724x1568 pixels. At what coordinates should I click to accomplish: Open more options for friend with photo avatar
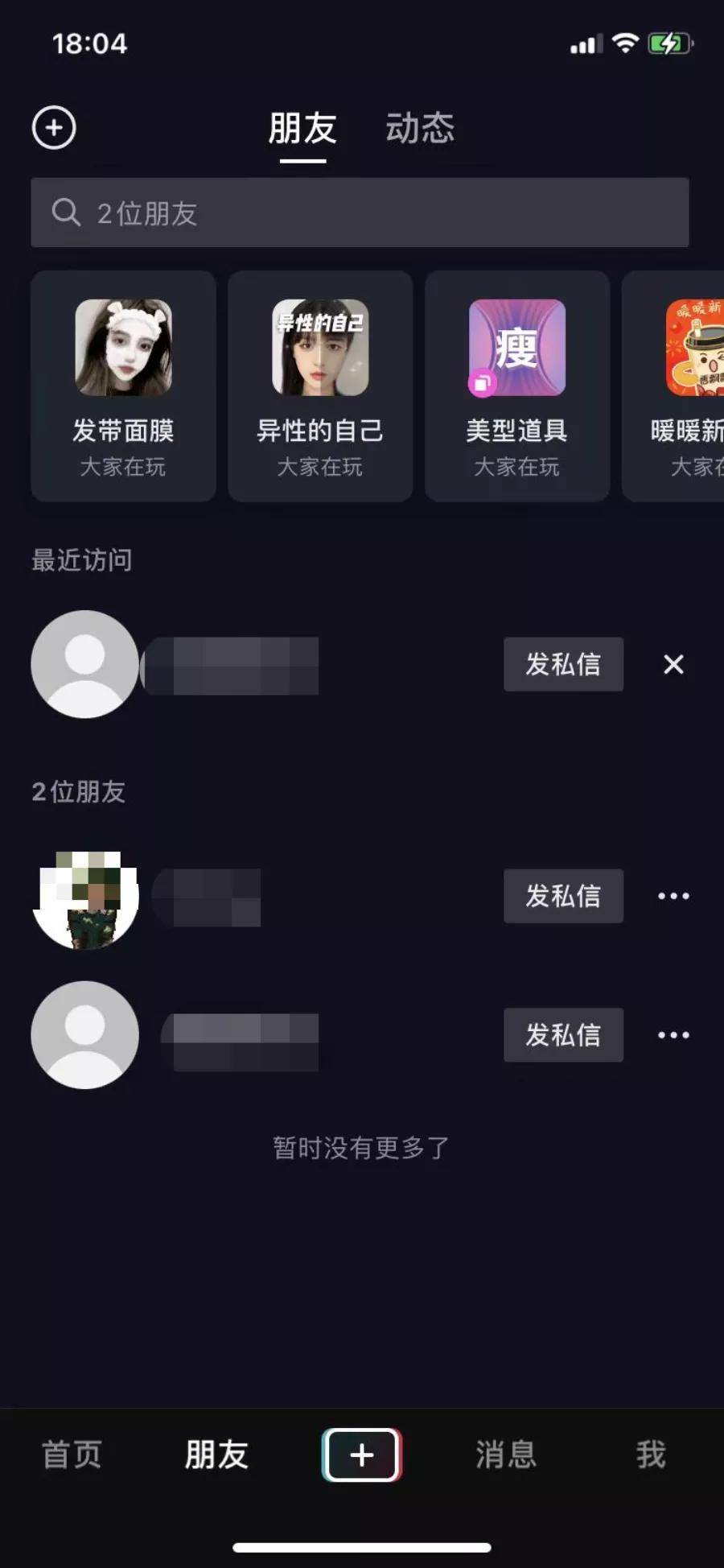tap(673, 896)
